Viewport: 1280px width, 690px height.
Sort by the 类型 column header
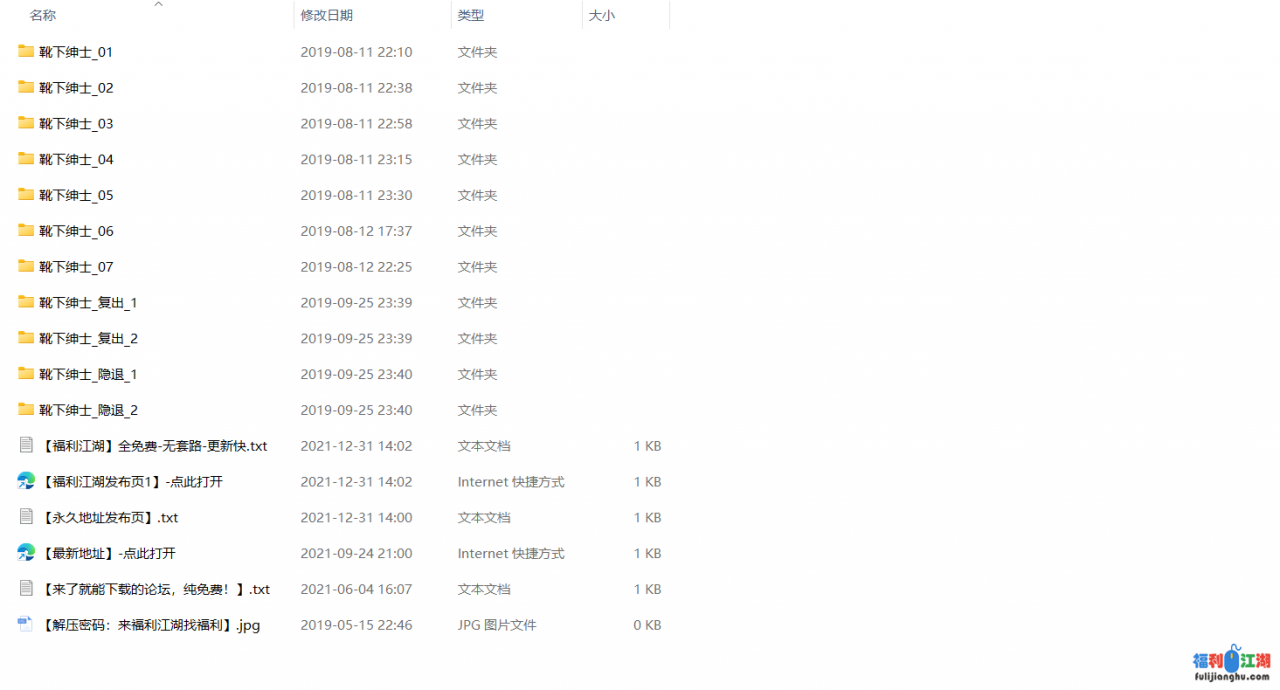(x=471, y=15)
